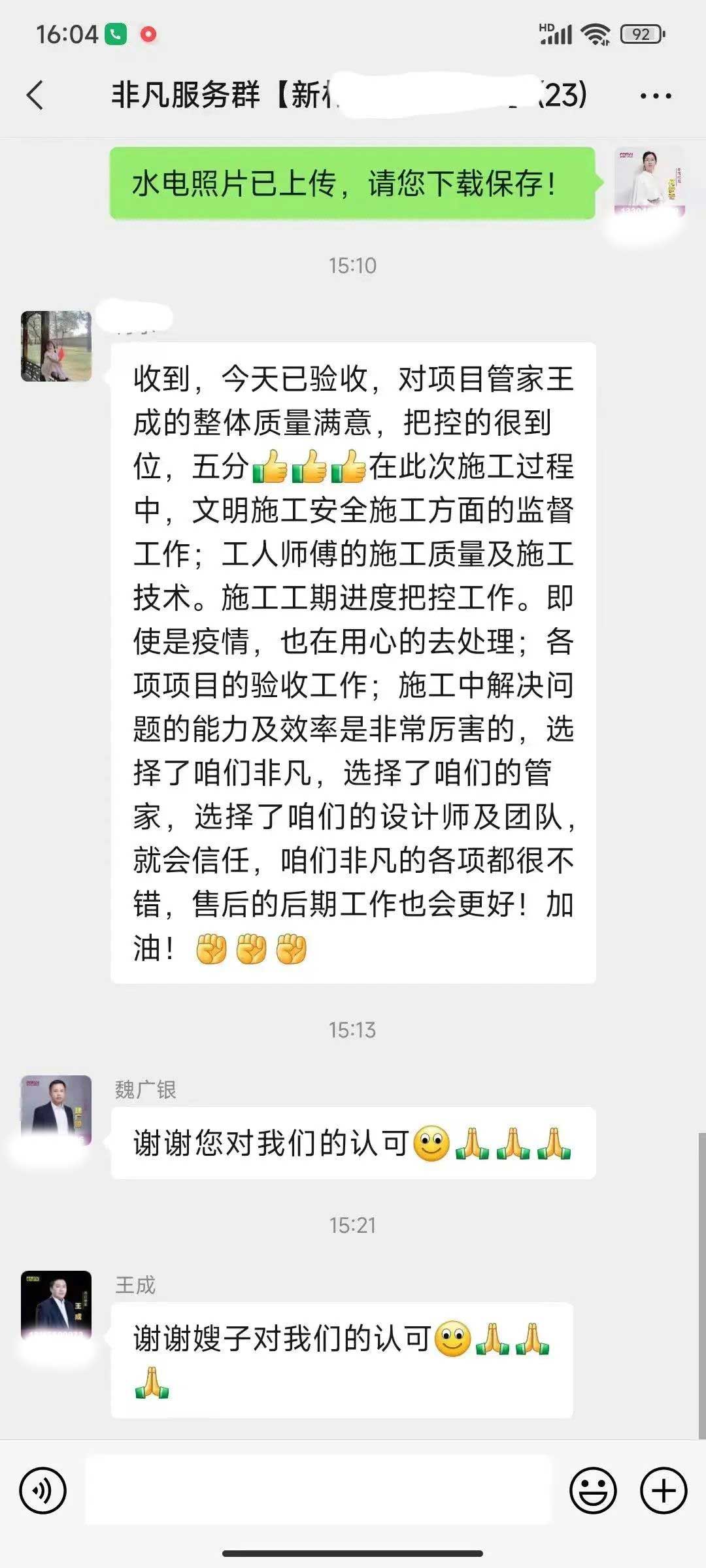Go back from the group chat

36,95
